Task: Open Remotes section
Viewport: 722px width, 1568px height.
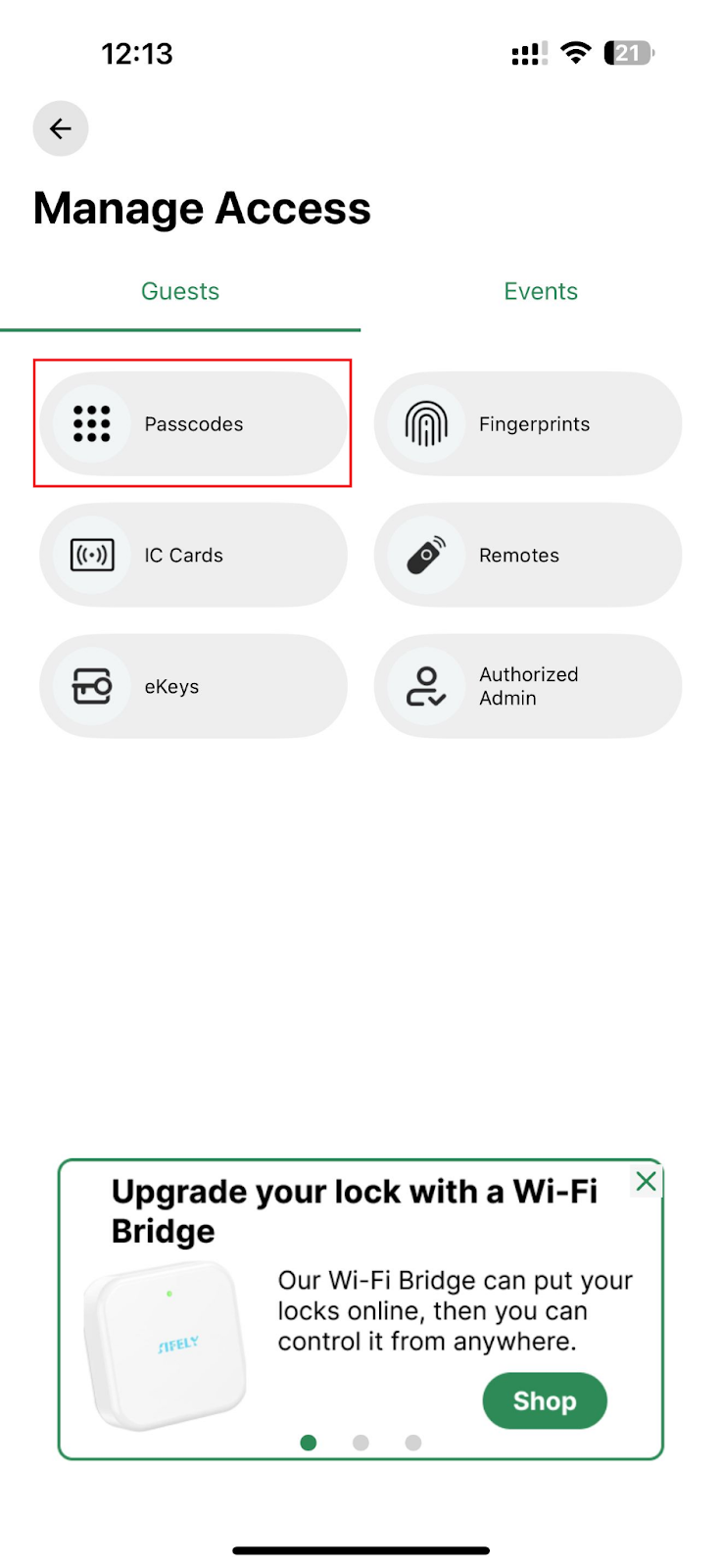Action: [x=528, y=555]
